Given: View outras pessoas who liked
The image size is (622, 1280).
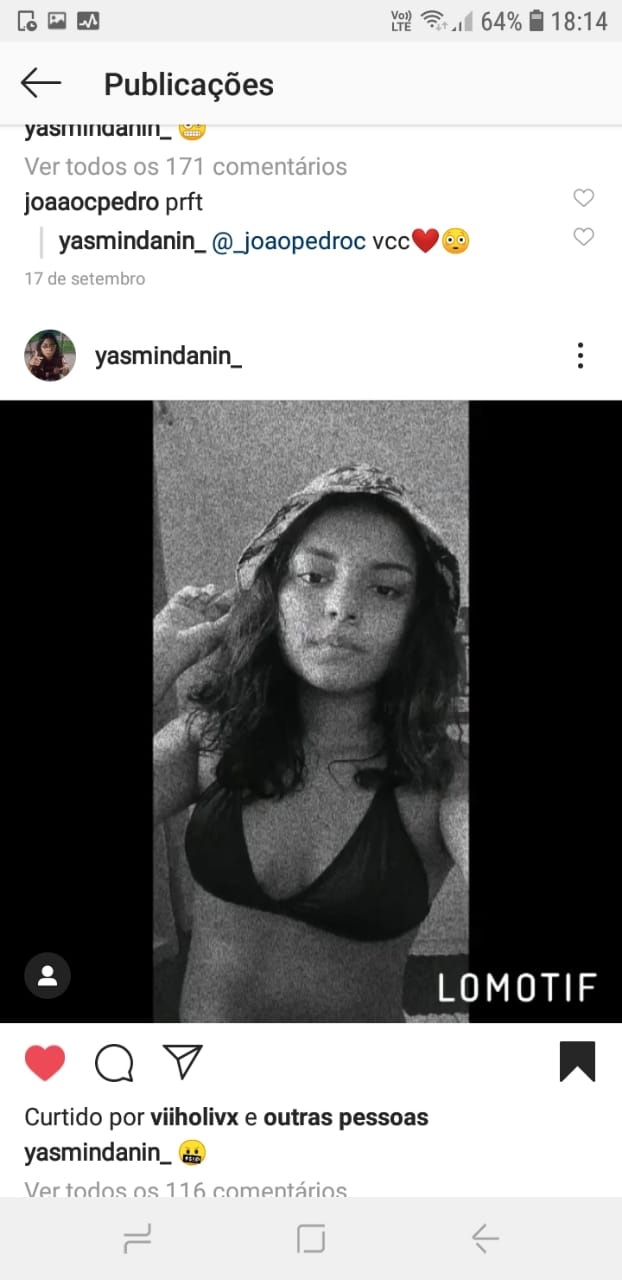Looking at the screenshot, I should tap(345, 1117).
